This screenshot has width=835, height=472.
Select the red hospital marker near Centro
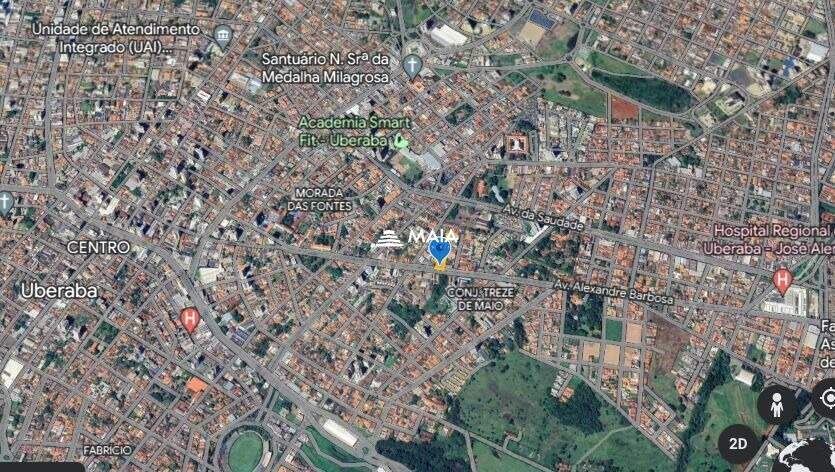point(189,319)
